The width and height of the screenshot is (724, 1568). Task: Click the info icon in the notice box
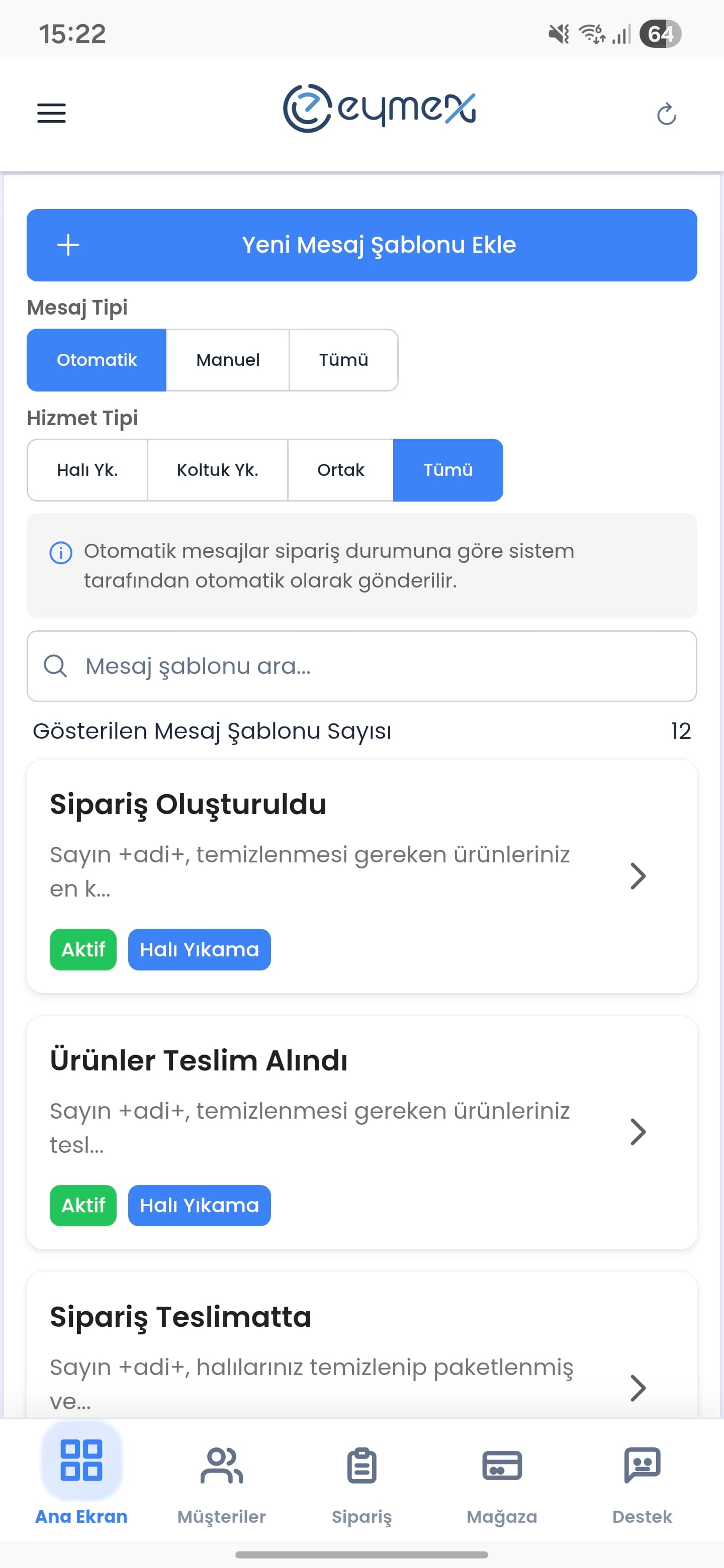pyautogui.click(x=60, y=553)
